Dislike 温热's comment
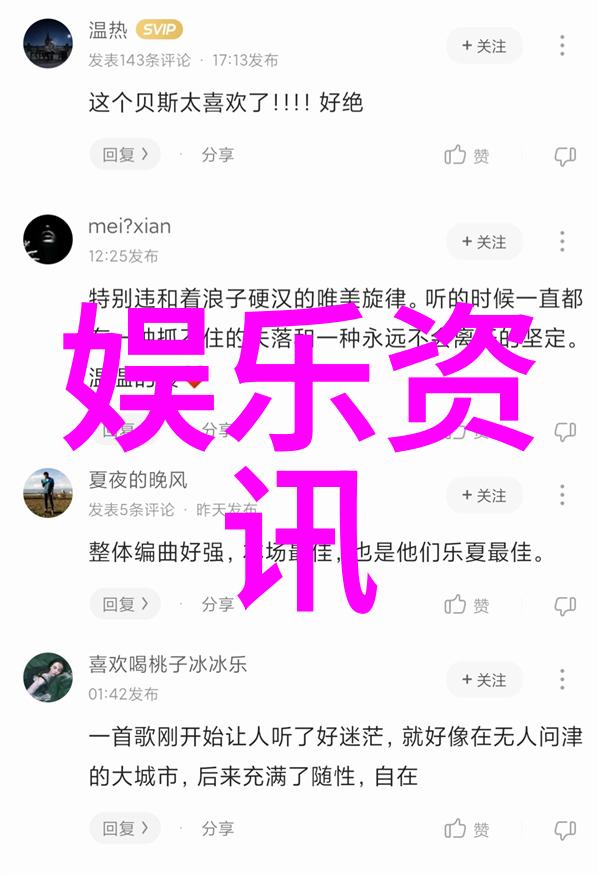This screenshot has height=876, width=600. tap(564, 156)
